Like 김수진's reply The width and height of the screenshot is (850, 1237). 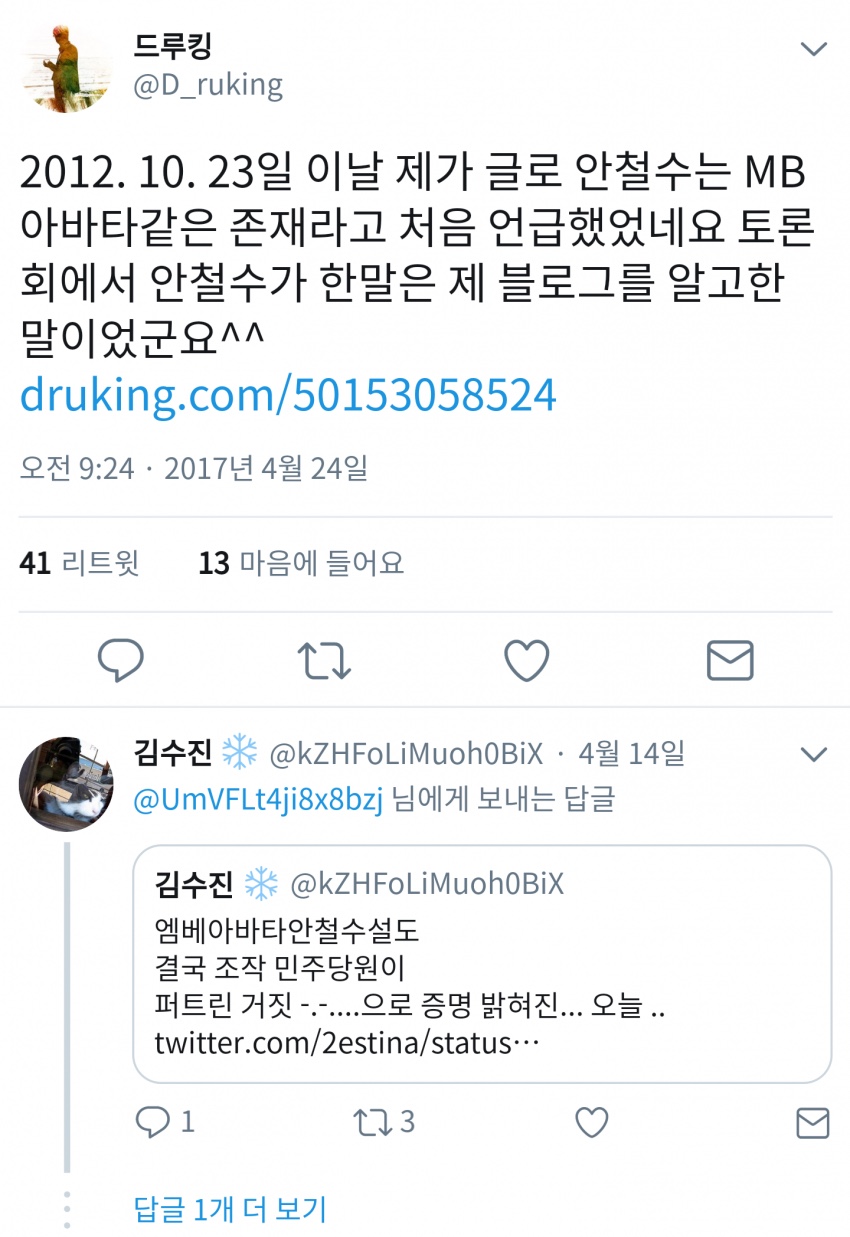592,1123
